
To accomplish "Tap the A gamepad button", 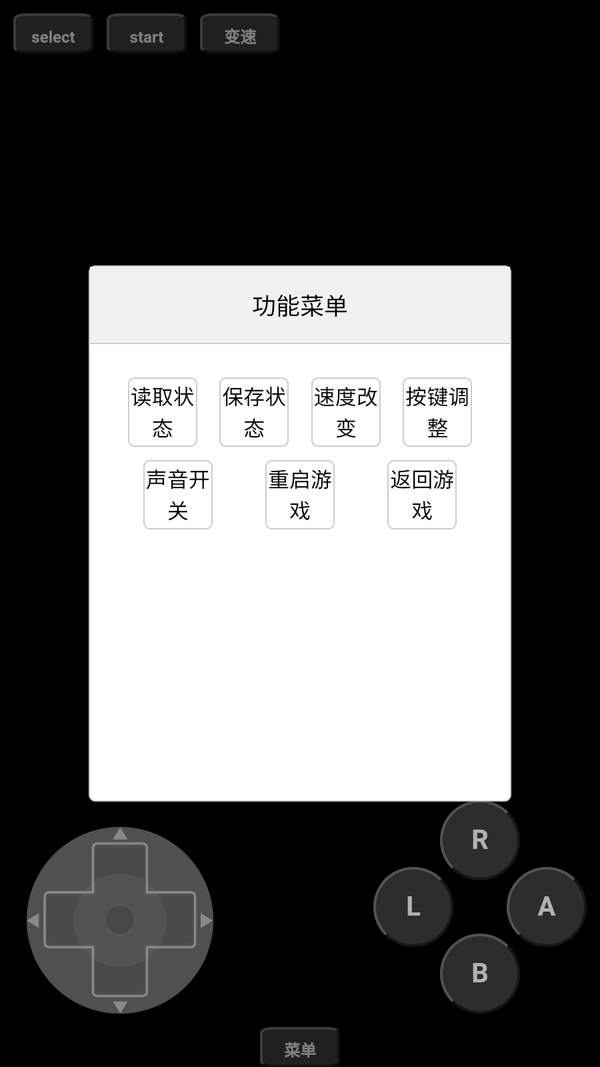I will click(x=546, y=907).
